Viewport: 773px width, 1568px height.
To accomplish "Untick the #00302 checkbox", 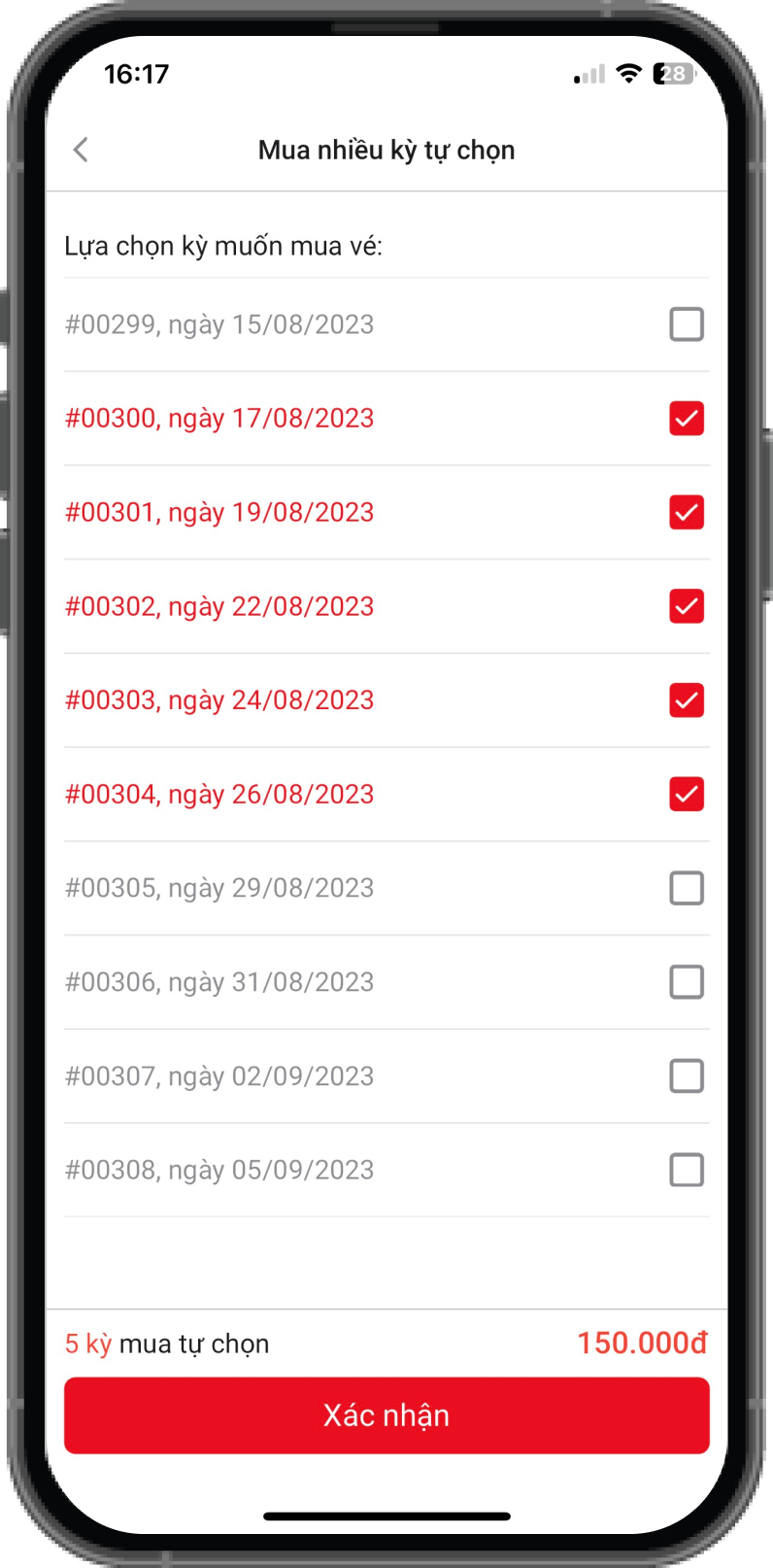I will pos(687,606).
